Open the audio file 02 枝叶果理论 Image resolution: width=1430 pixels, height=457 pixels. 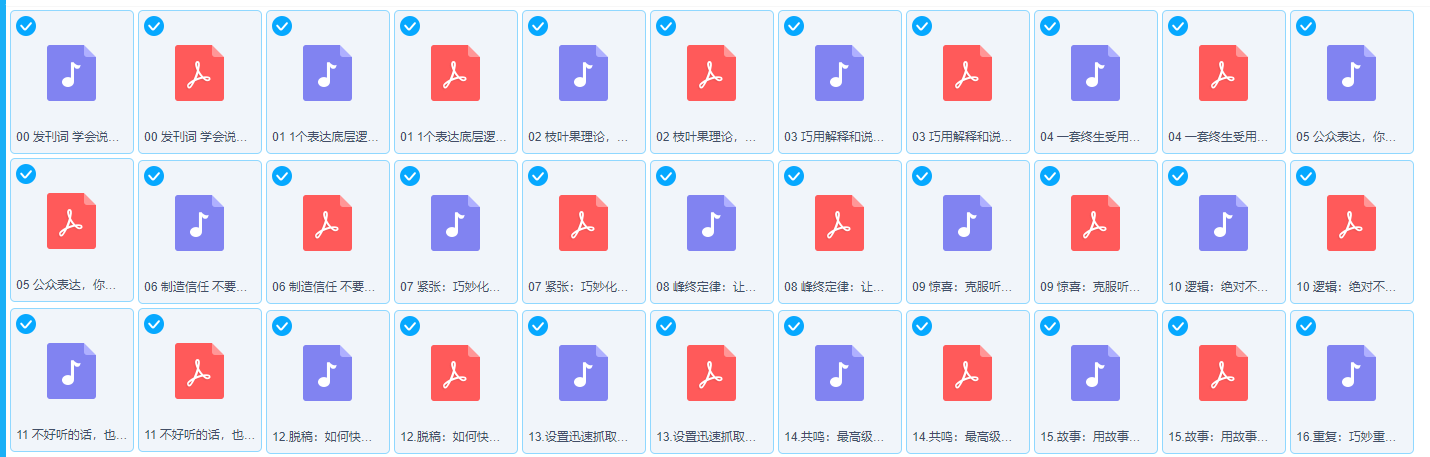coord(583,73)
